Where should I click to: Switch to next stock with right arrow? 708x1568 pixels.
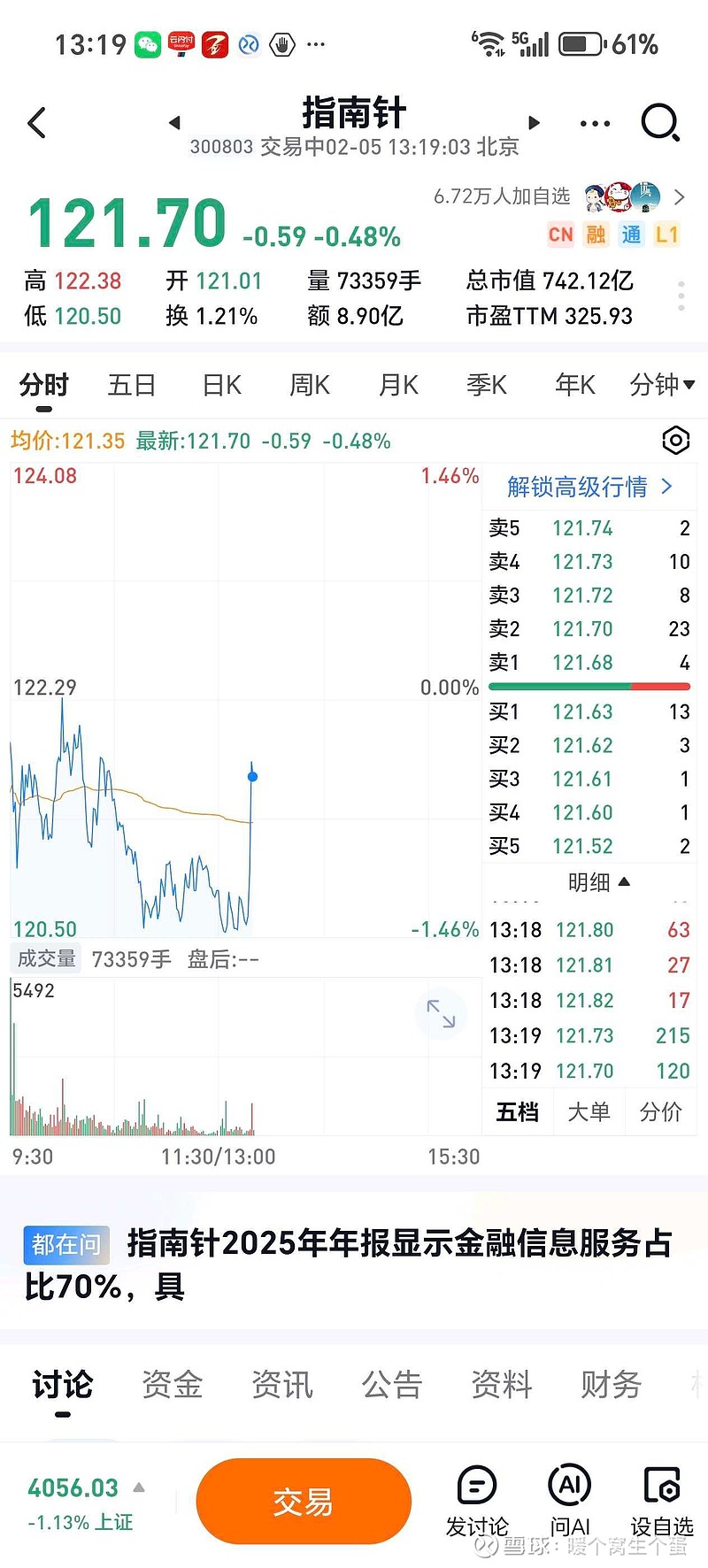[534, 123]
